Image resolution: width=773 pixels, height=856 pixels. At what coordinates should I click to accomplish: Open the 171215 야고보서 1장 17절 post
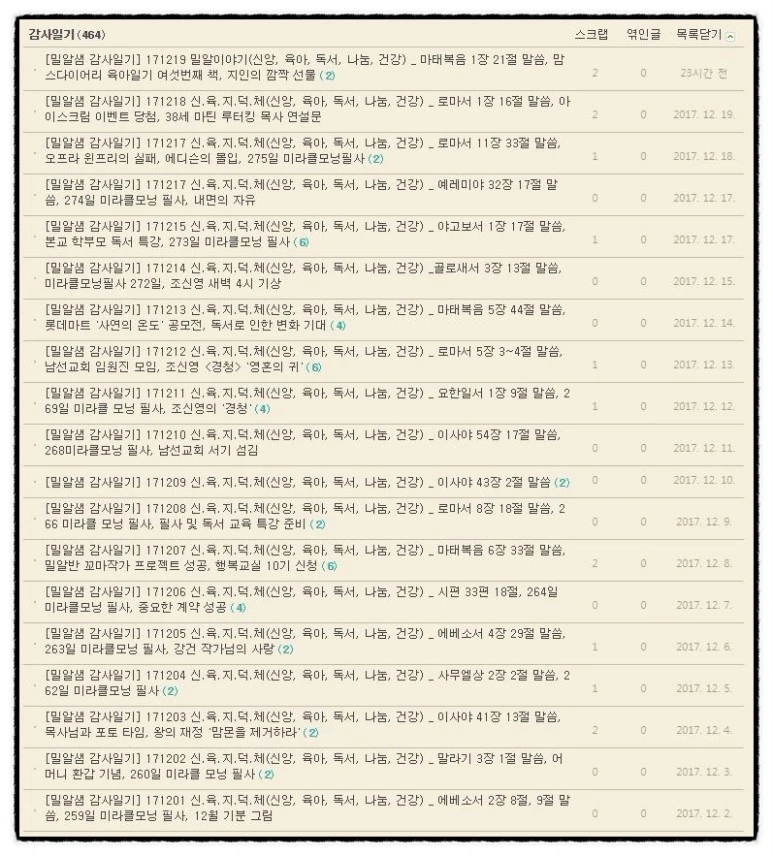pyautogui.click(x=305, y=234)
